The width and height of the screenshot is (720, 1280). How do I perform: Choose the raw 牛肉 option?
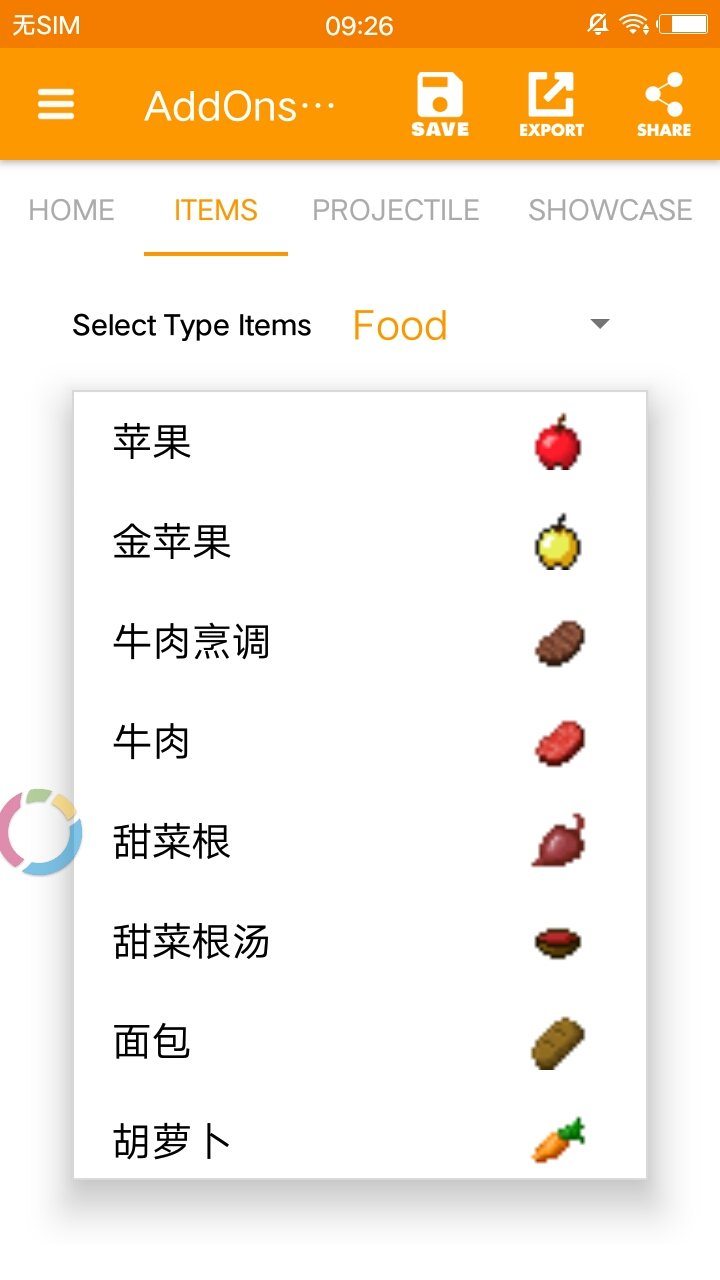click(x=360, y=742)
